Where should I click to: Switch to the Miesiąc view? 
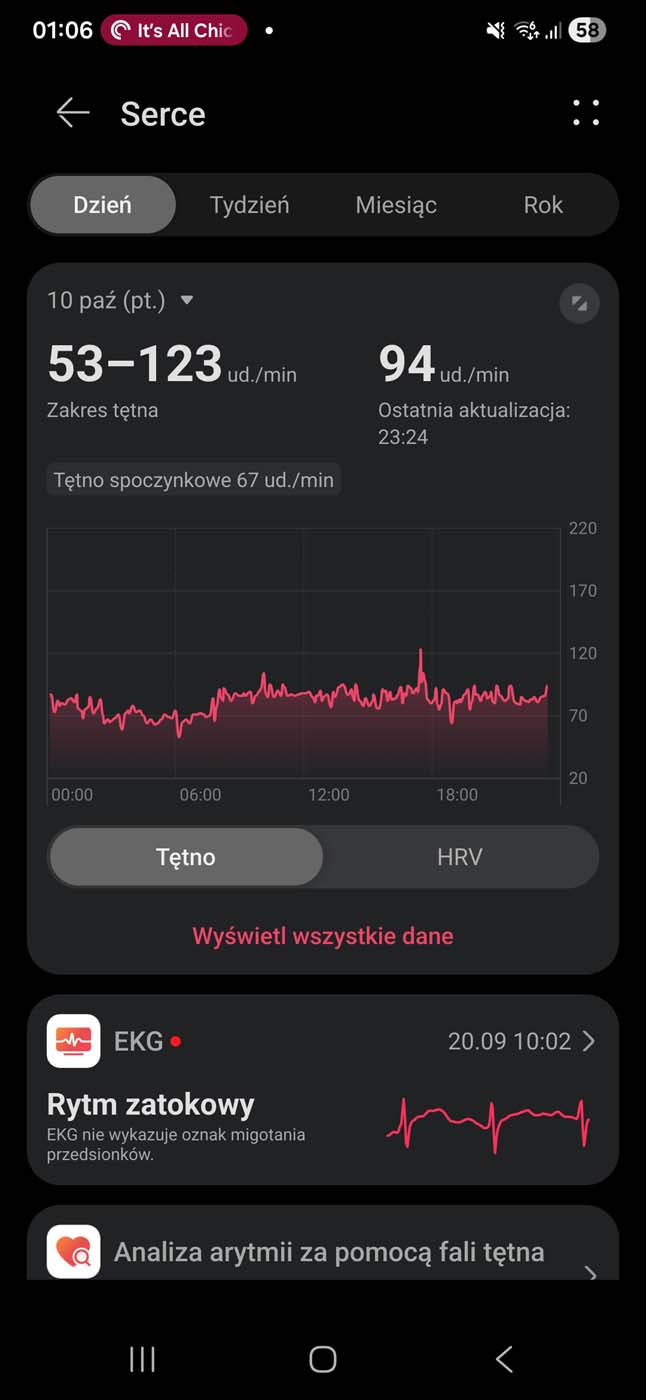click(x=396, y=205)
